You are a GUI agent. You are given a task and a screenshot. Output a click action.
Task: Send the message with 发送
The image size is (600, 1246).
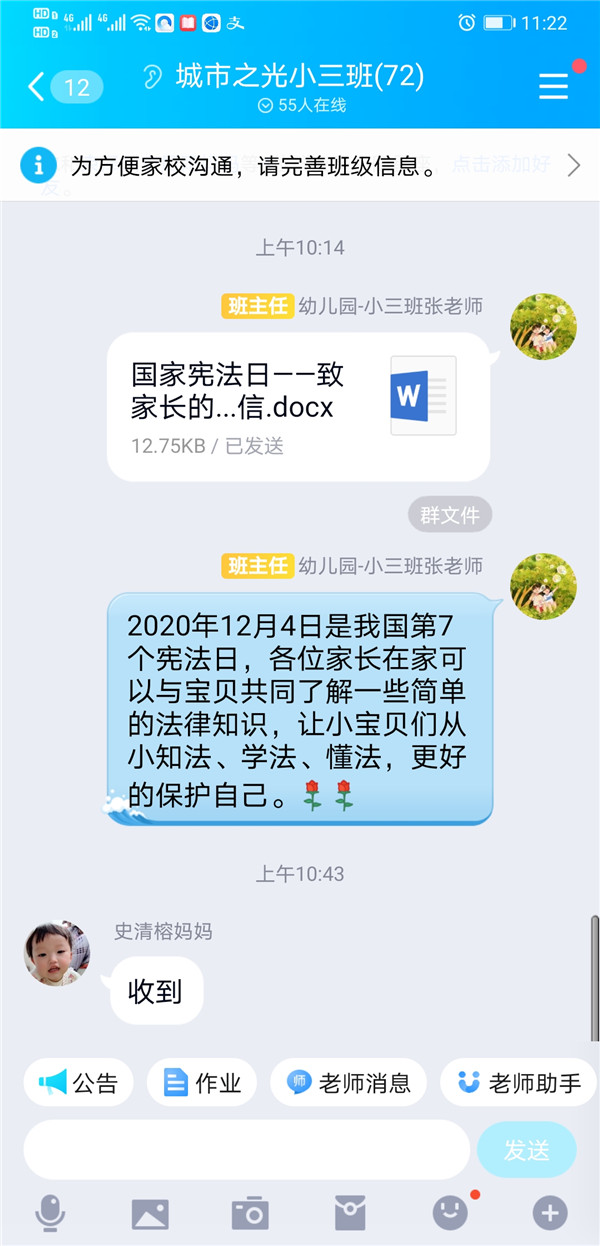[526, 1150]
